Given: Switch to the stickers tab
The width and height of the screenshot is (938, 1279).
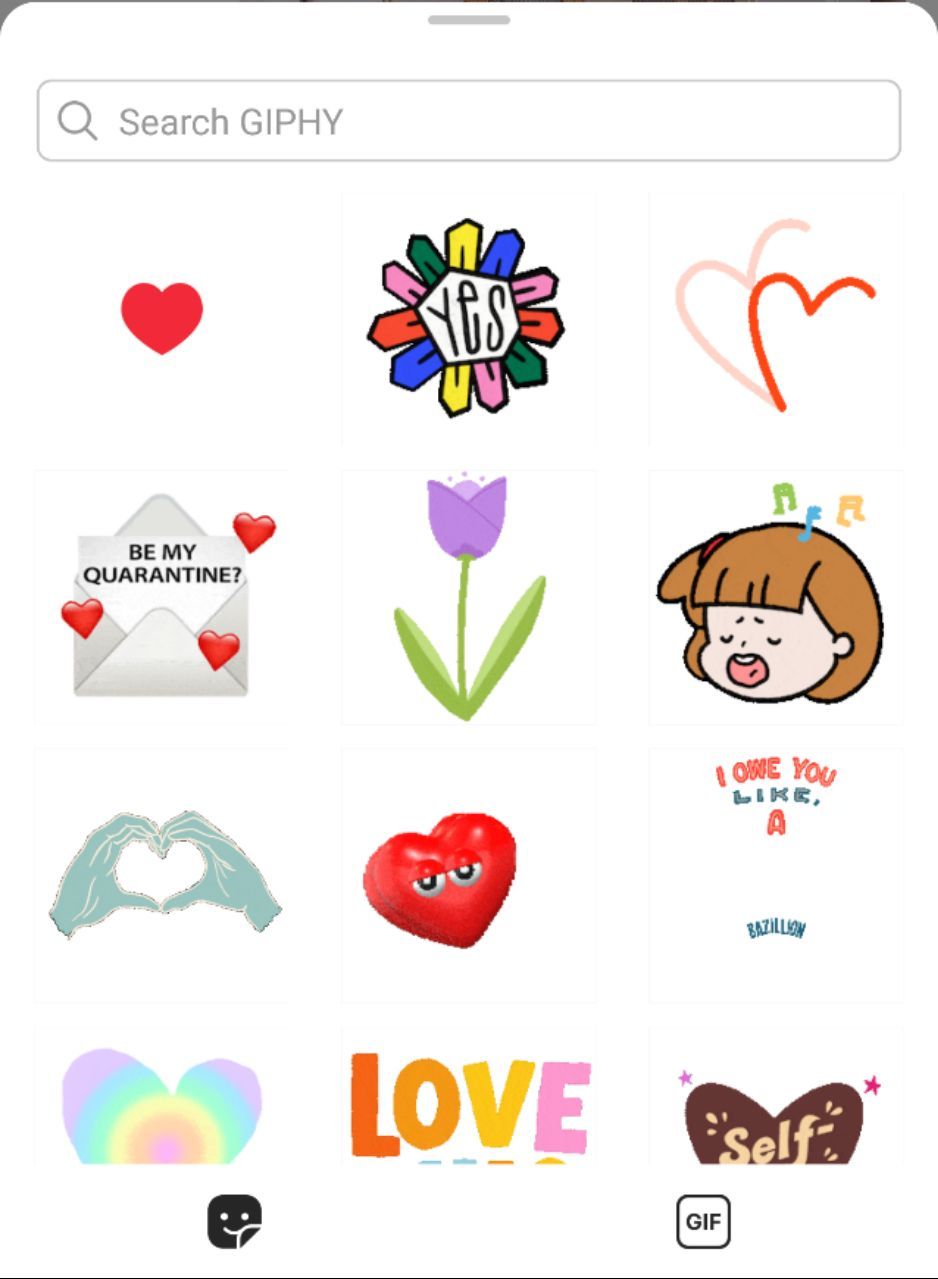Looking at the screenshot, I should tap(234, 1221).
